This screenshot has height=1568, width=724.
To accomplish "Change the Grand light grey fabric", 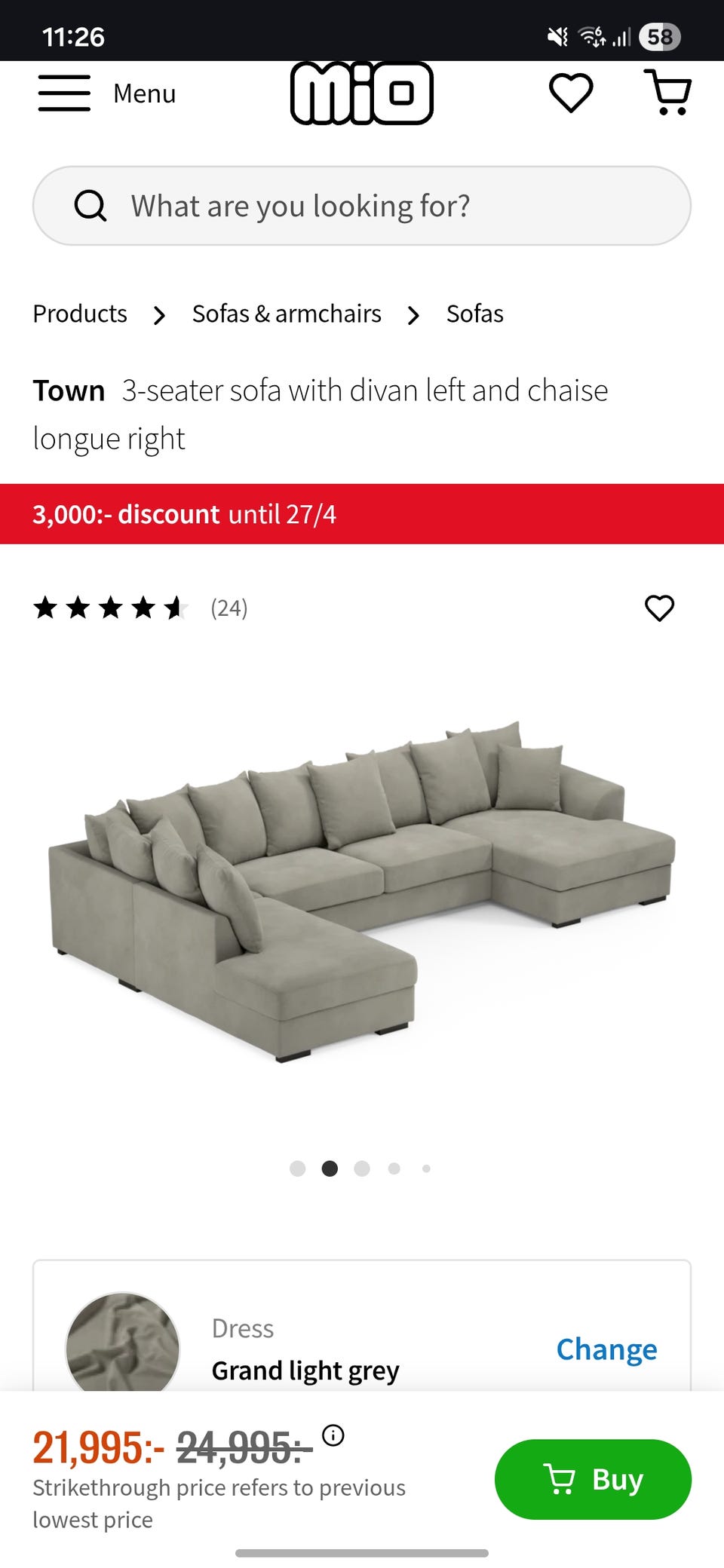I will [606, 1349].
